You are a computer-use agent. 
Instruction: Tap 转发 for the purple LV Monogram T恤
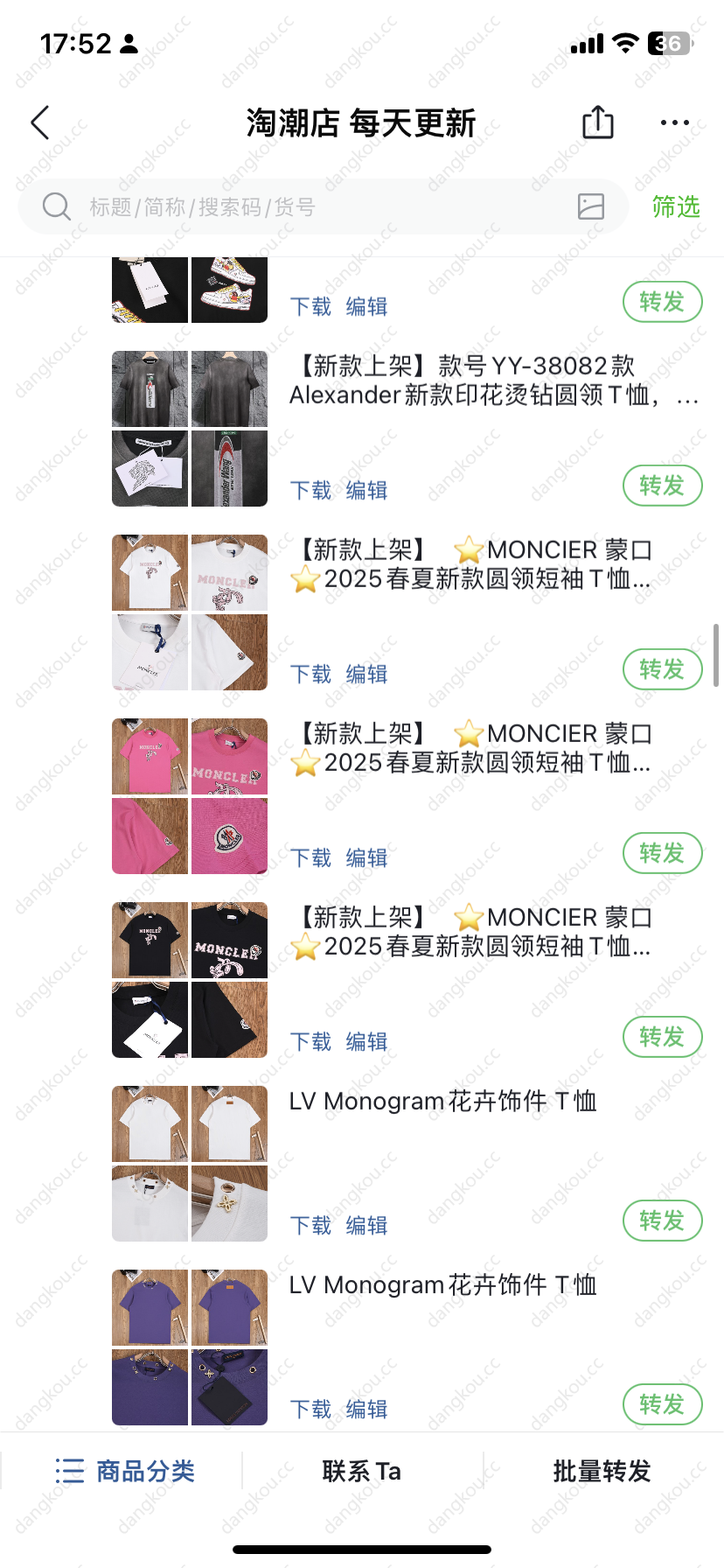(663, 1404)
